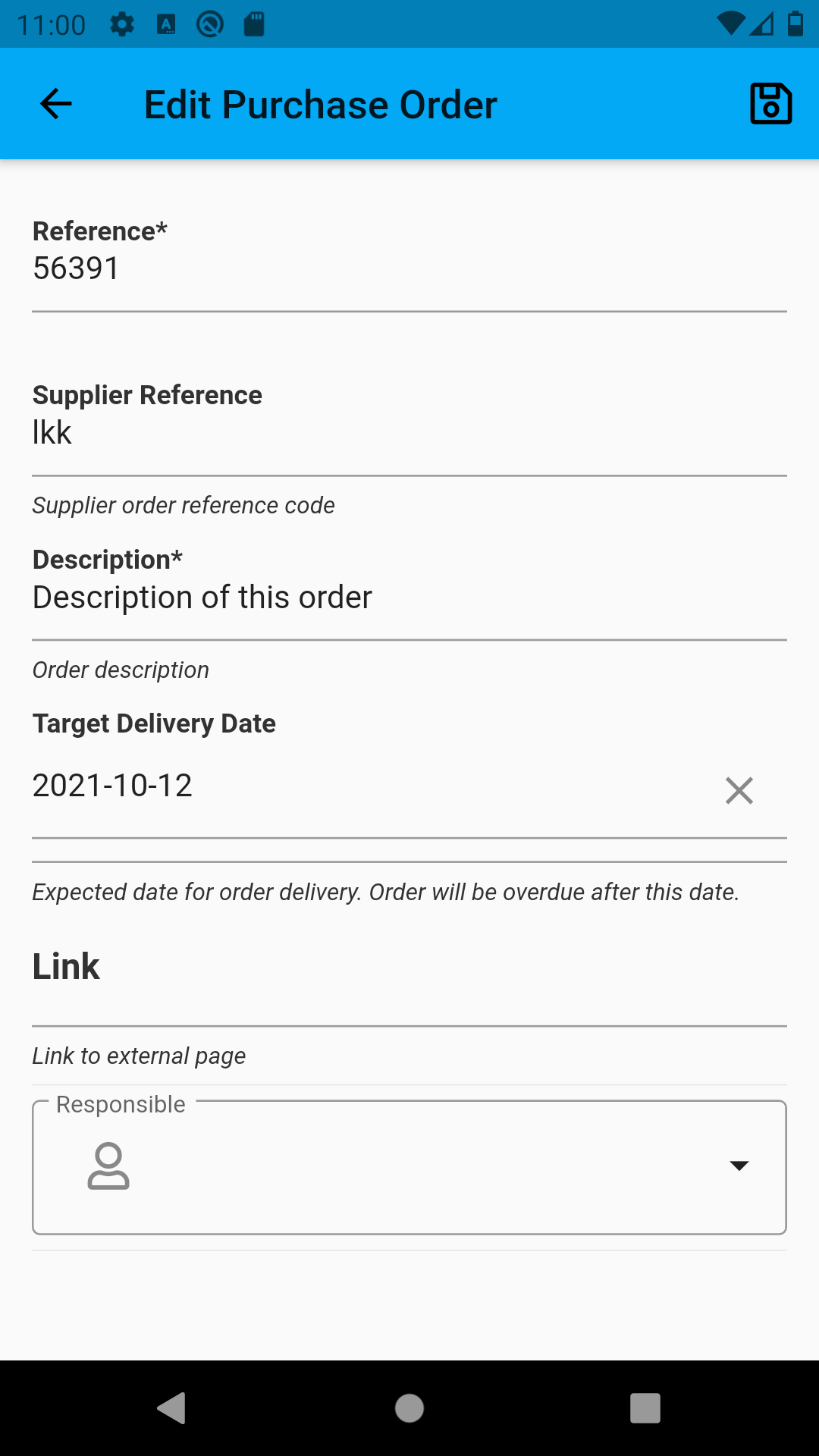Open the Responsible dropdown
Screen dimensions: 819x1456
[x=409, y=1166]
